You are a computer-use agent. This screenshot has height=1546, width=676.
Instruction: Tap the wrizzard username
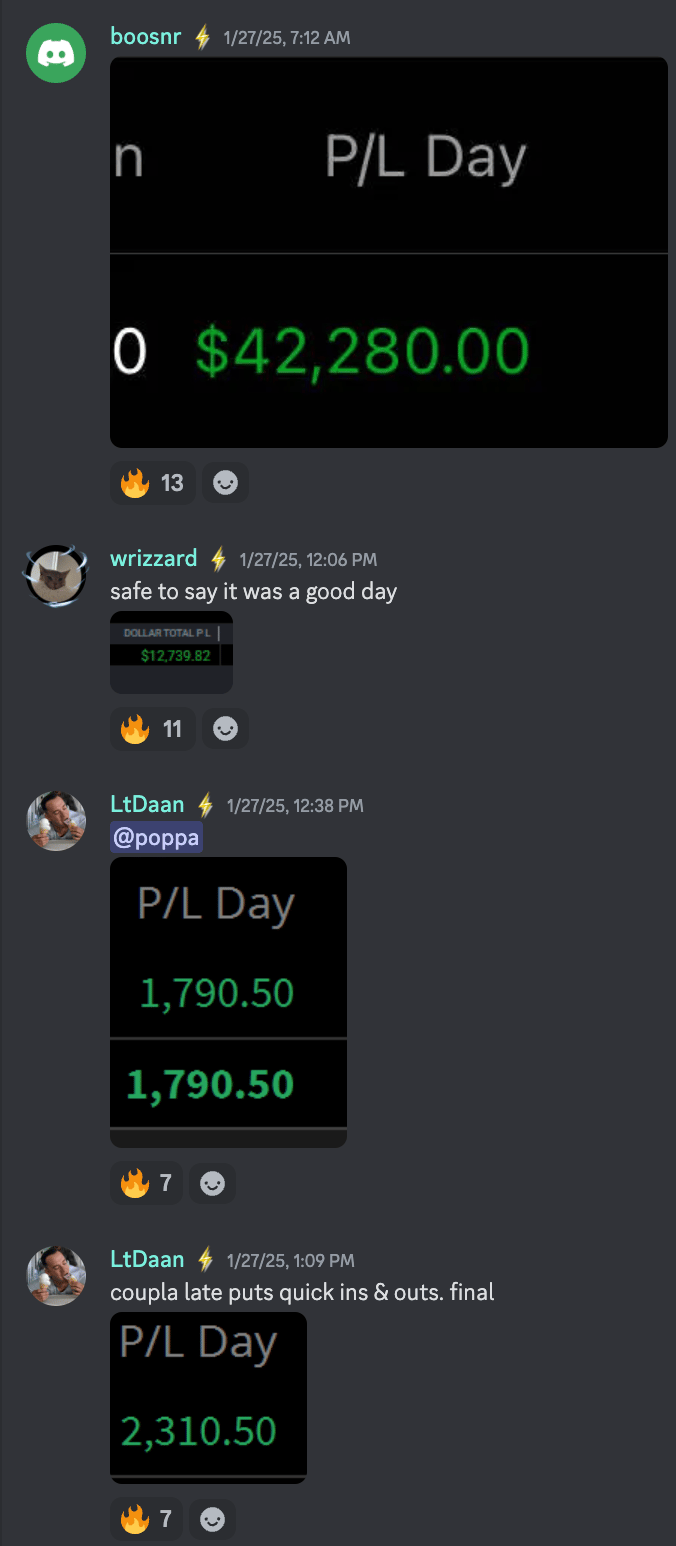pos(153,558)
